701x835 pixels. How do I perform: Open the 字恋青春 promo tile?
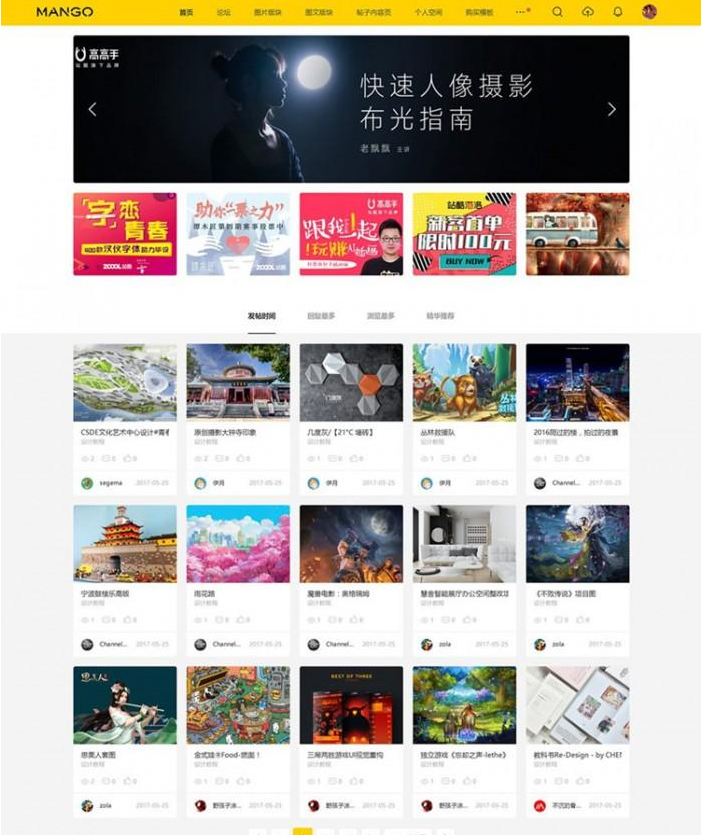click(x=125, y=234)
